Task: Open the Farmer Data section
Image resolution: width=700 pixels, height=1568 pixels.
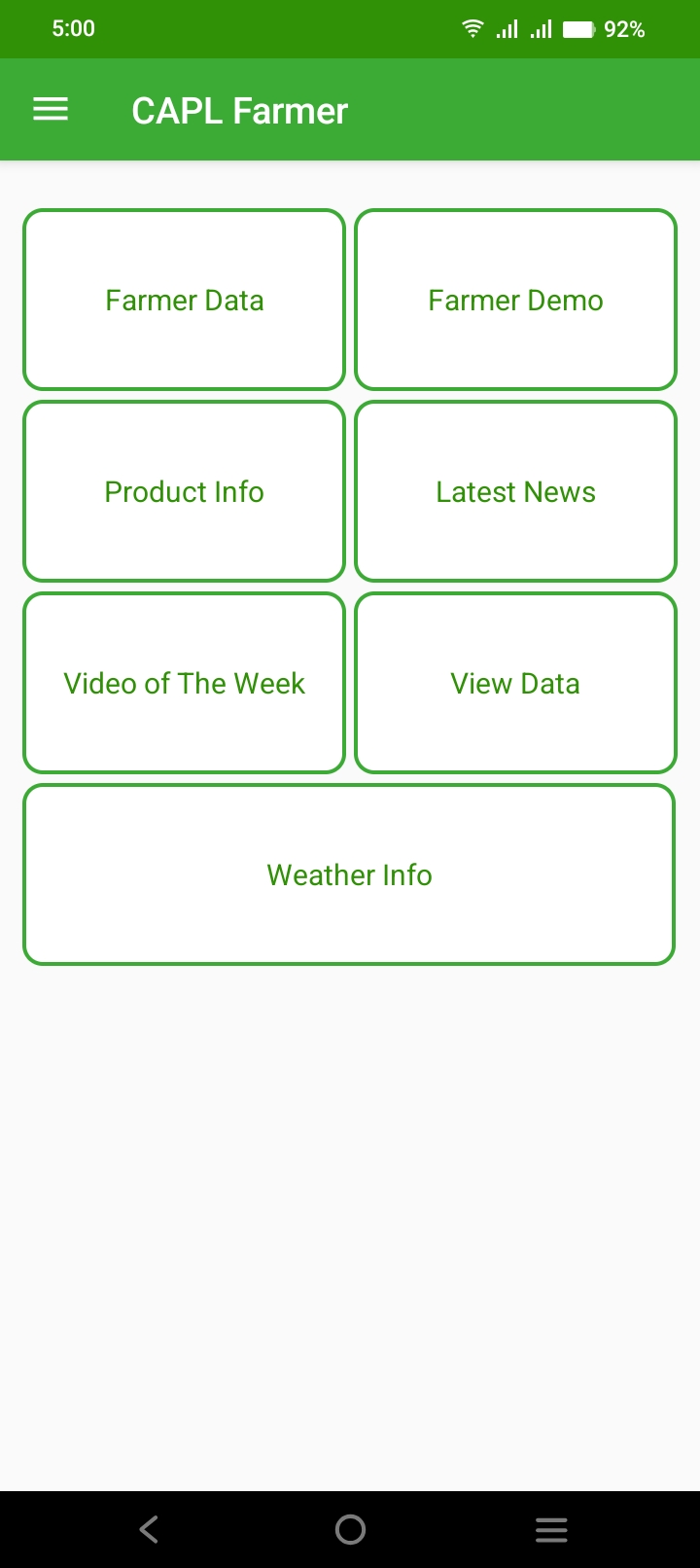Action: pos(184,300)
